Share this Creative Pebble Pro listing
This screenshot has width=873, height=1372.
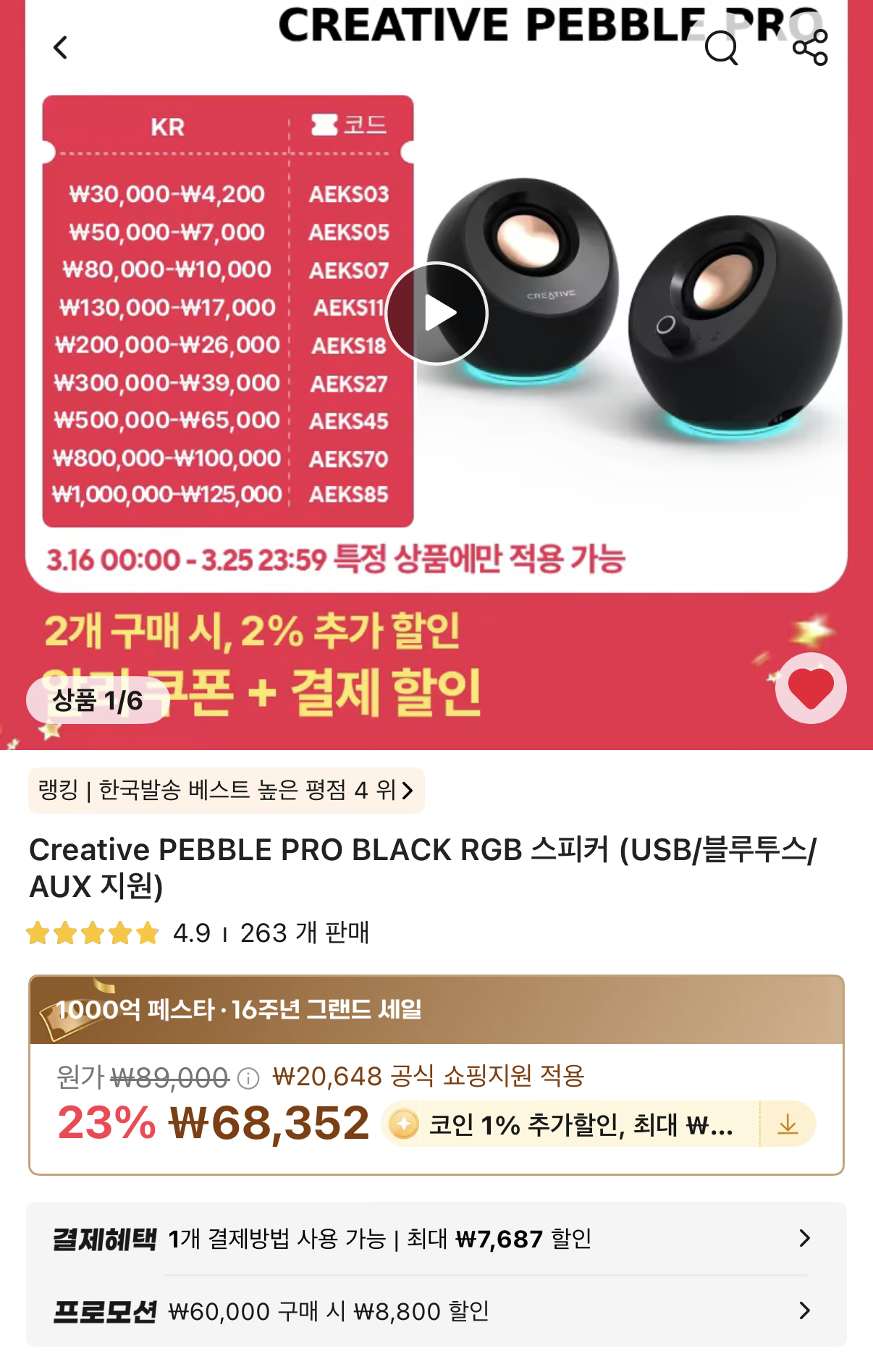pos(810,48)
